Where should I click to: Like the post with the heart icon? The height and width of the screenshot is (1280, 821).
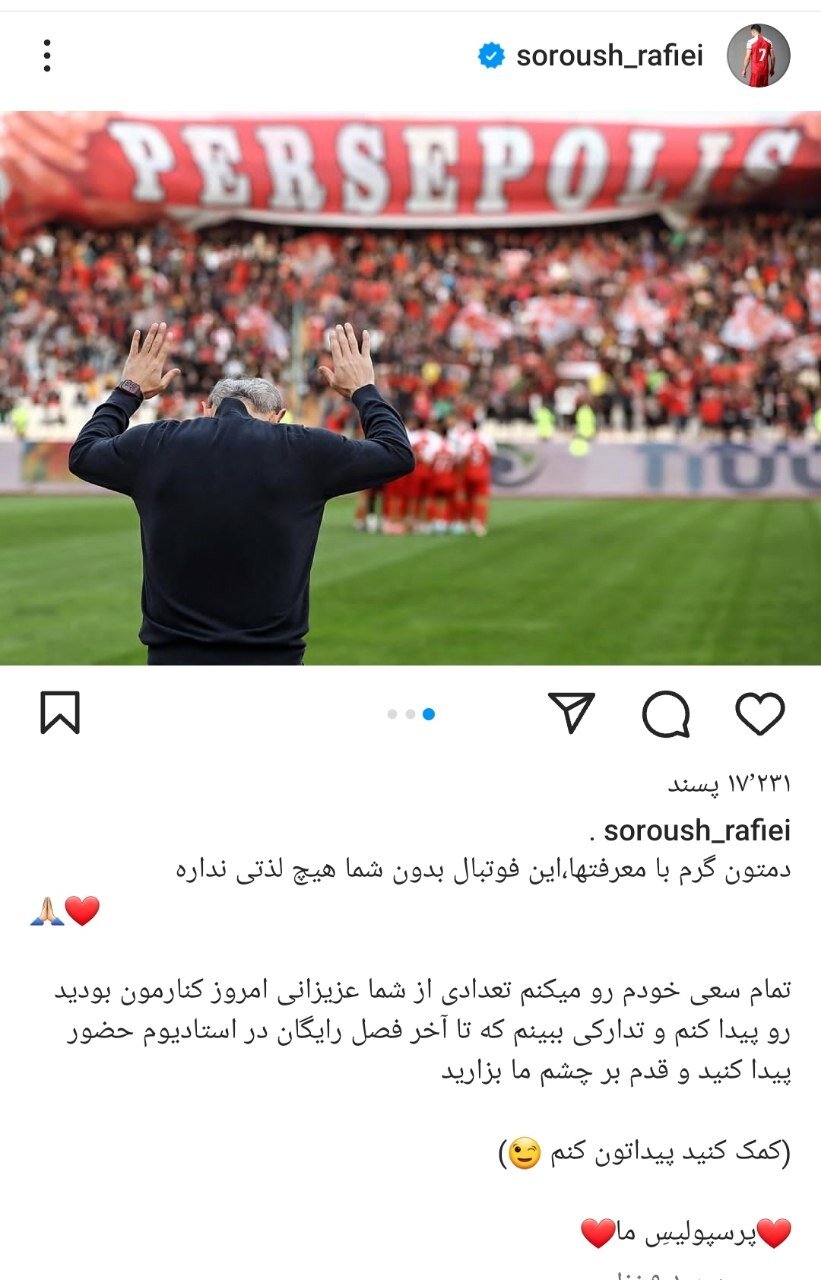[760, 714]
